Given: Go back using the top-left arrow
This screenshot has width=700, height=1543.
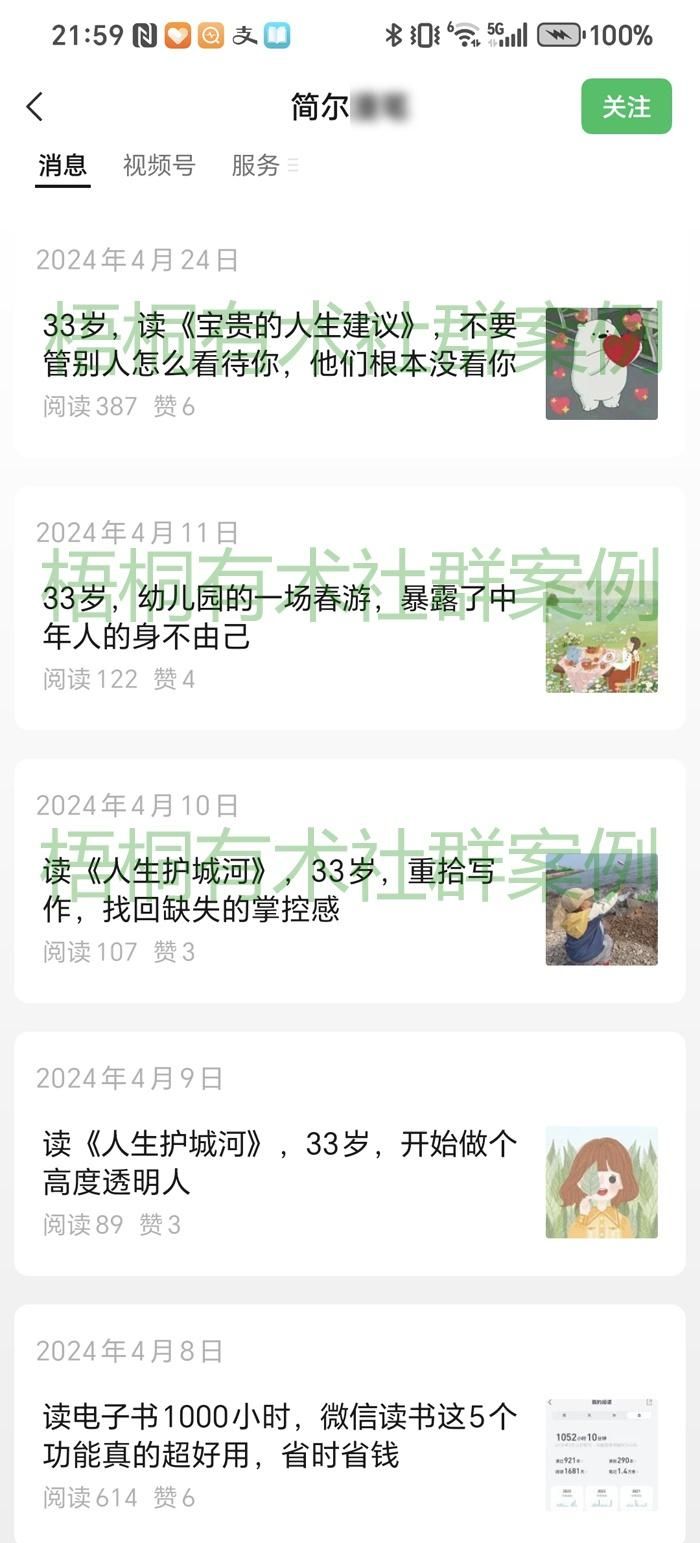Looking at the screenshot, I should (x=35, y=107).
